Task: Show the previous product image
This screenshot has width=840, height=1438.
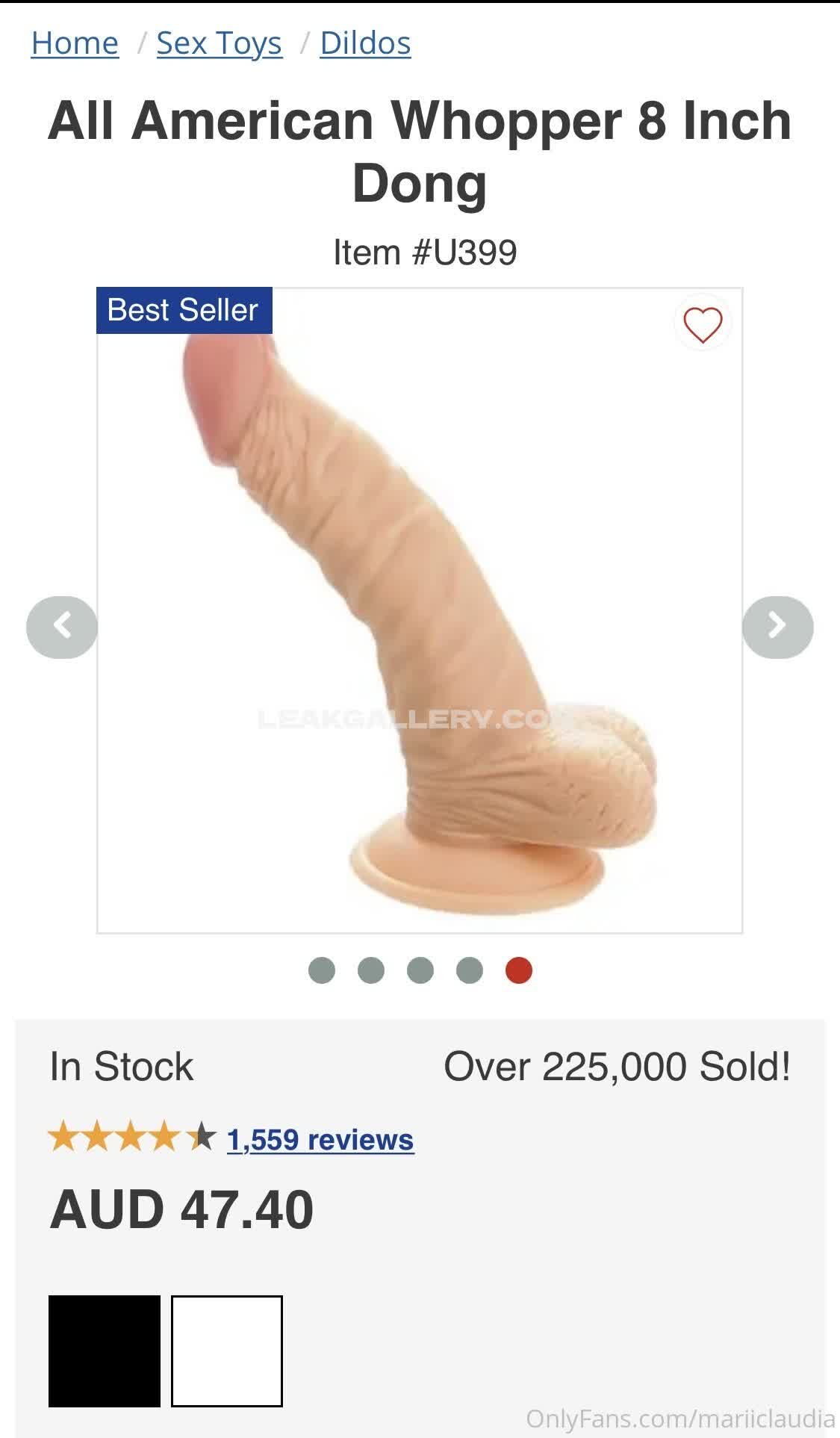Action: tap(62, 627)
